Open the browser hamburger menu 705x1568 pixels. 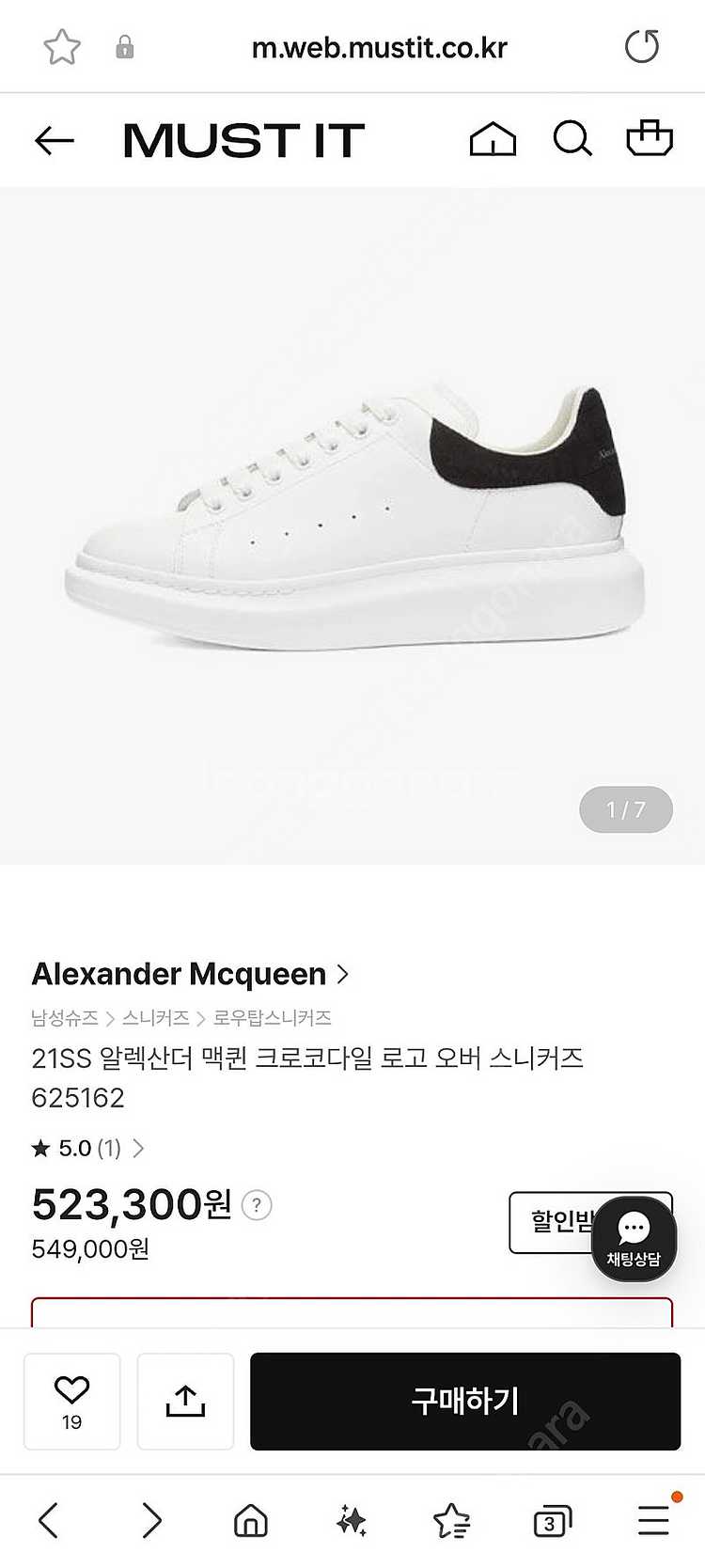[x=654, y=1519]
